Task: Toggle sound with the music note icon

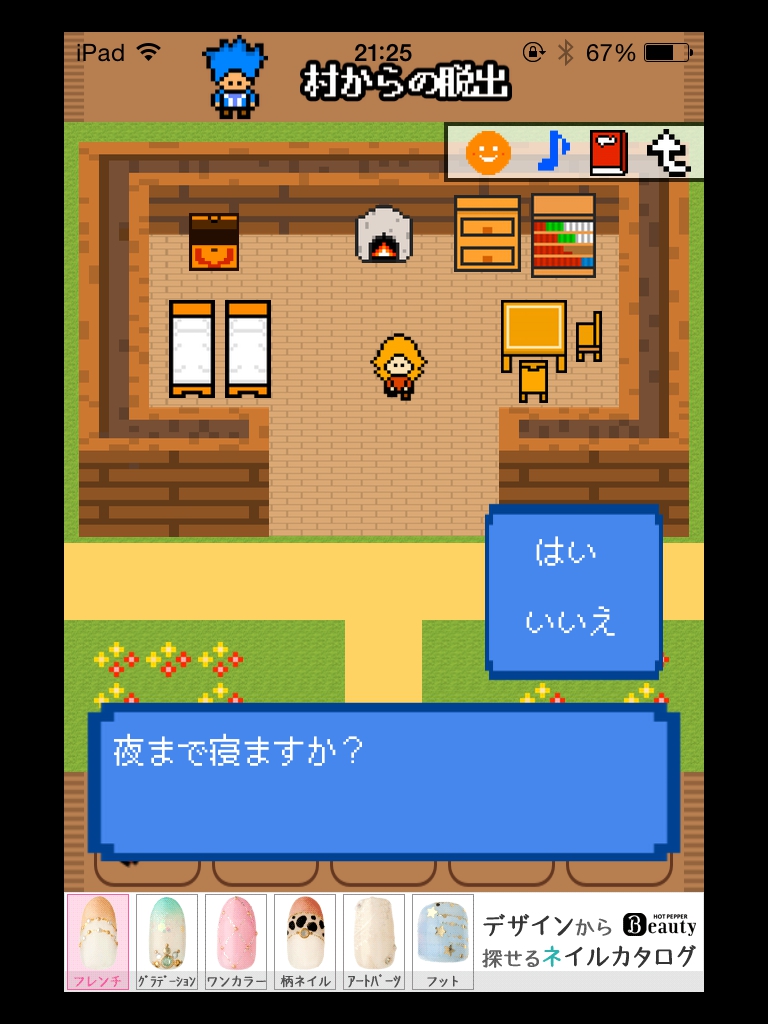Action: pos(551,152)
